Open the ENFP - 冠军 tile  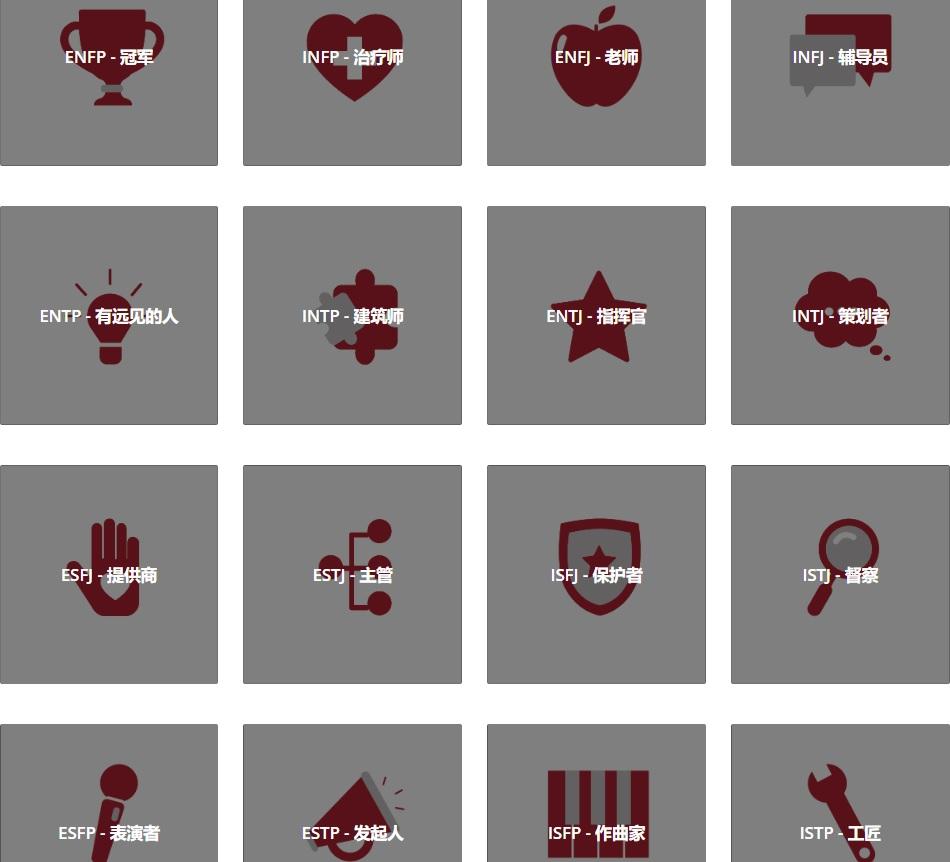[x=109, y=57]
